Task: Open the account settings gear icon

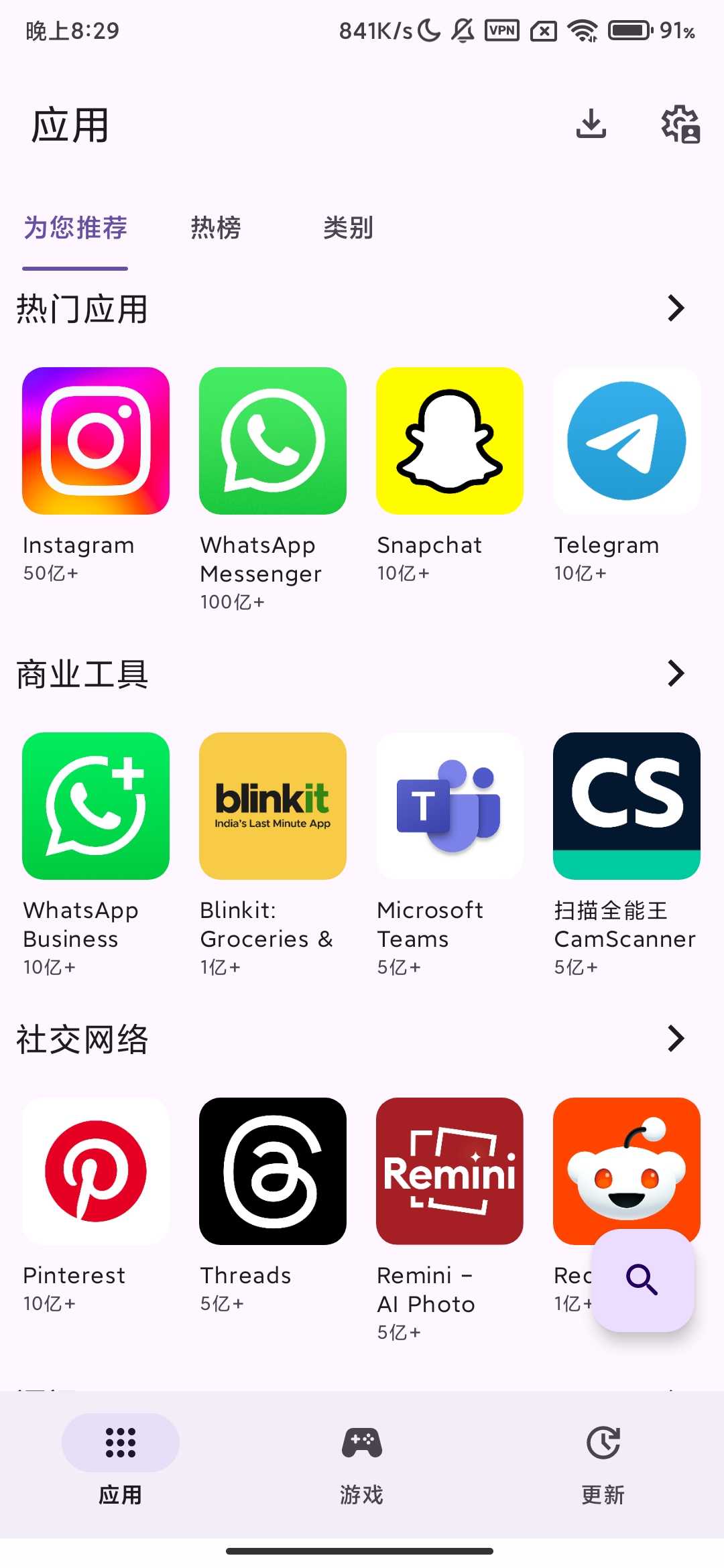Action: 680,124
